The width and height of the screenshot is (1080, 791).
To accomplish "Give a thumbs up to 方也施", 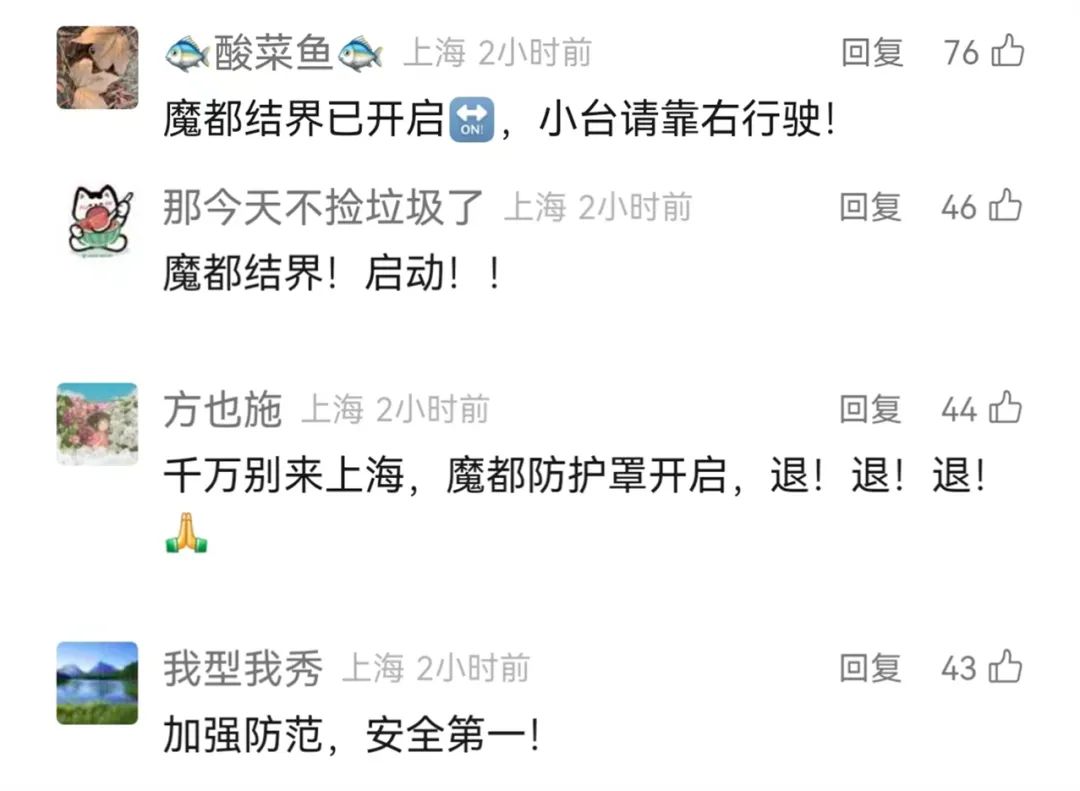I will [1006, 408].
